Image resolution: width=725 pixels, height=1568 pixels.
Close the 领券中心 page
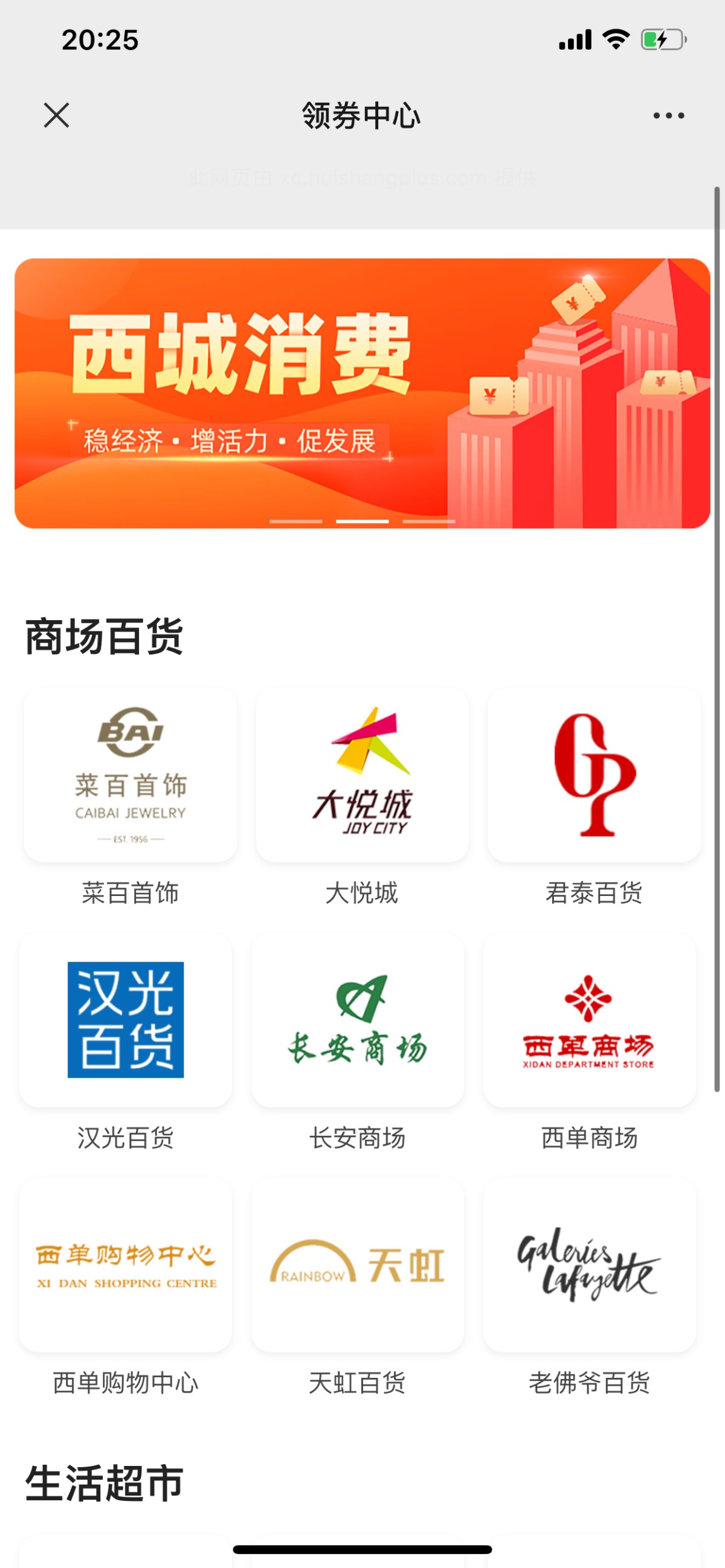(x=57, y=115)
